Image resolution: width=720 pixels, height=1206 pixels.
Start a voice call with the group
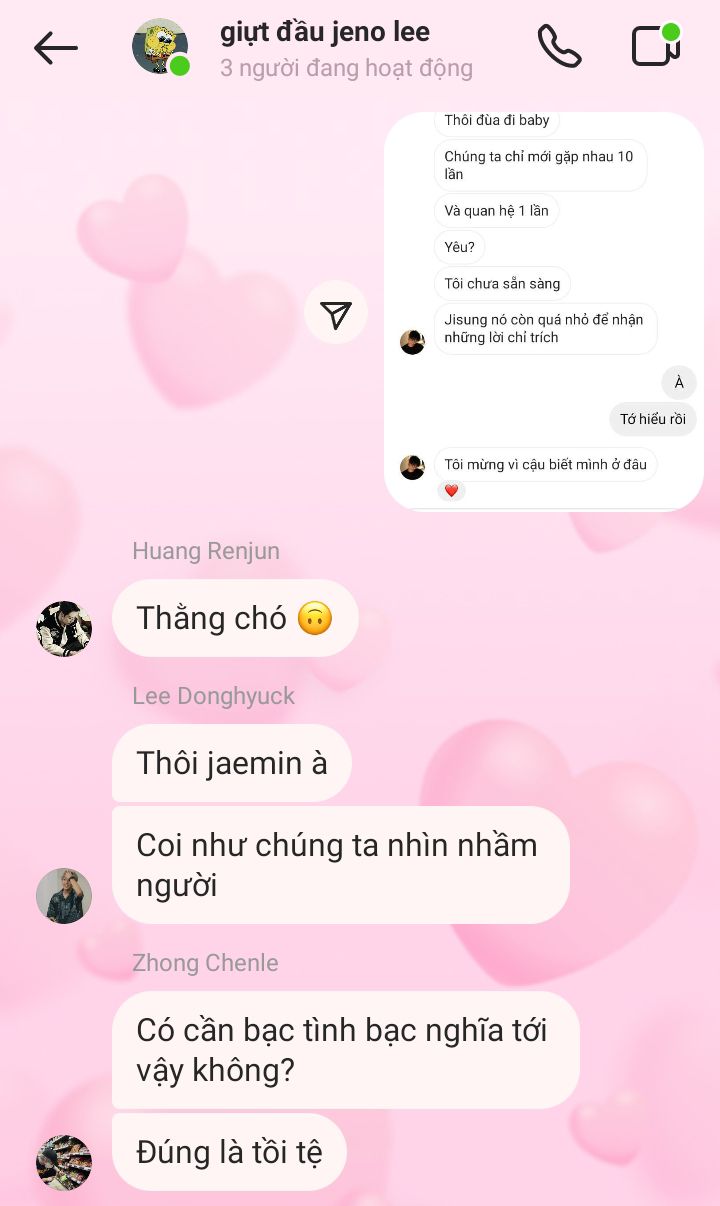click(559, 47)
